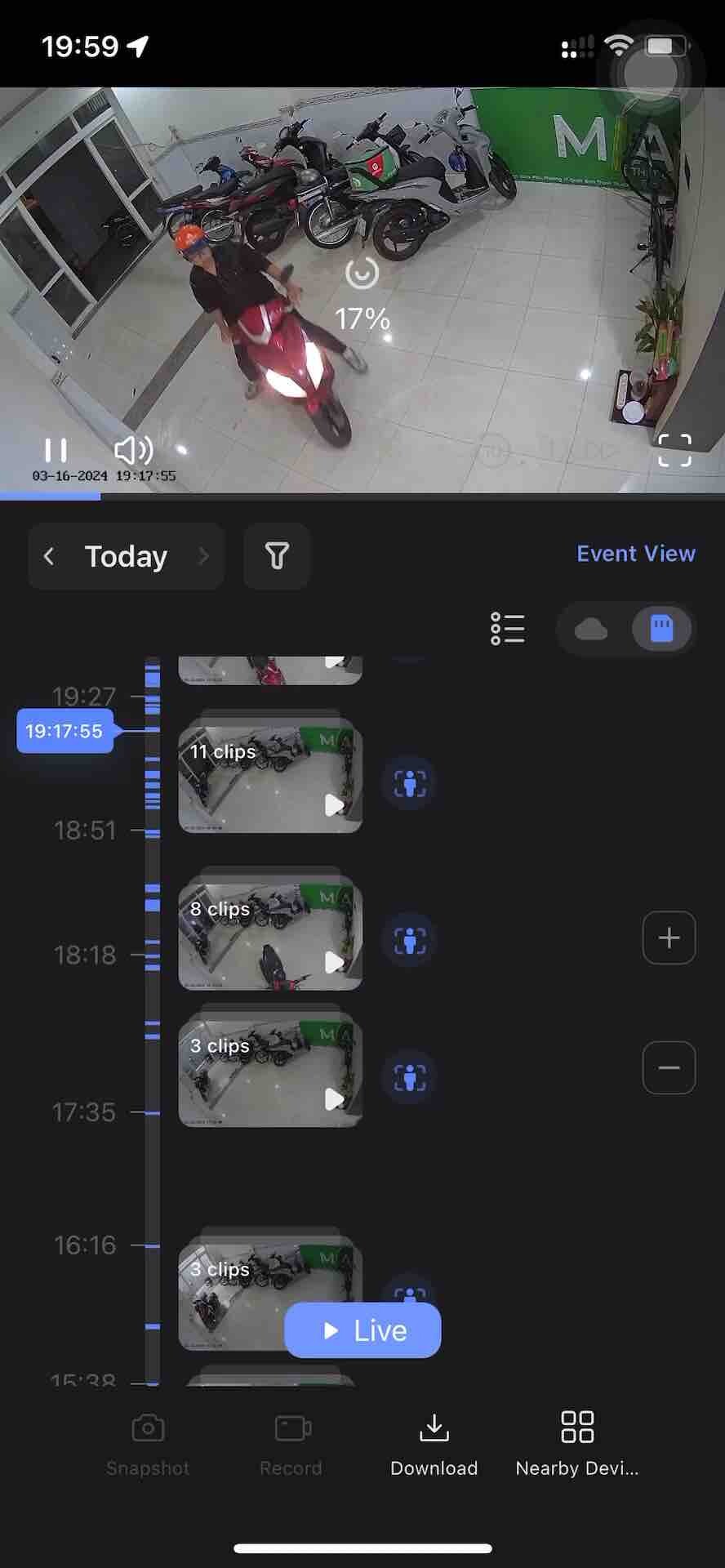The height and width of the screenshot is (1568, 725).
Task: Select SD card storage recordings
Action: (661, 629)
